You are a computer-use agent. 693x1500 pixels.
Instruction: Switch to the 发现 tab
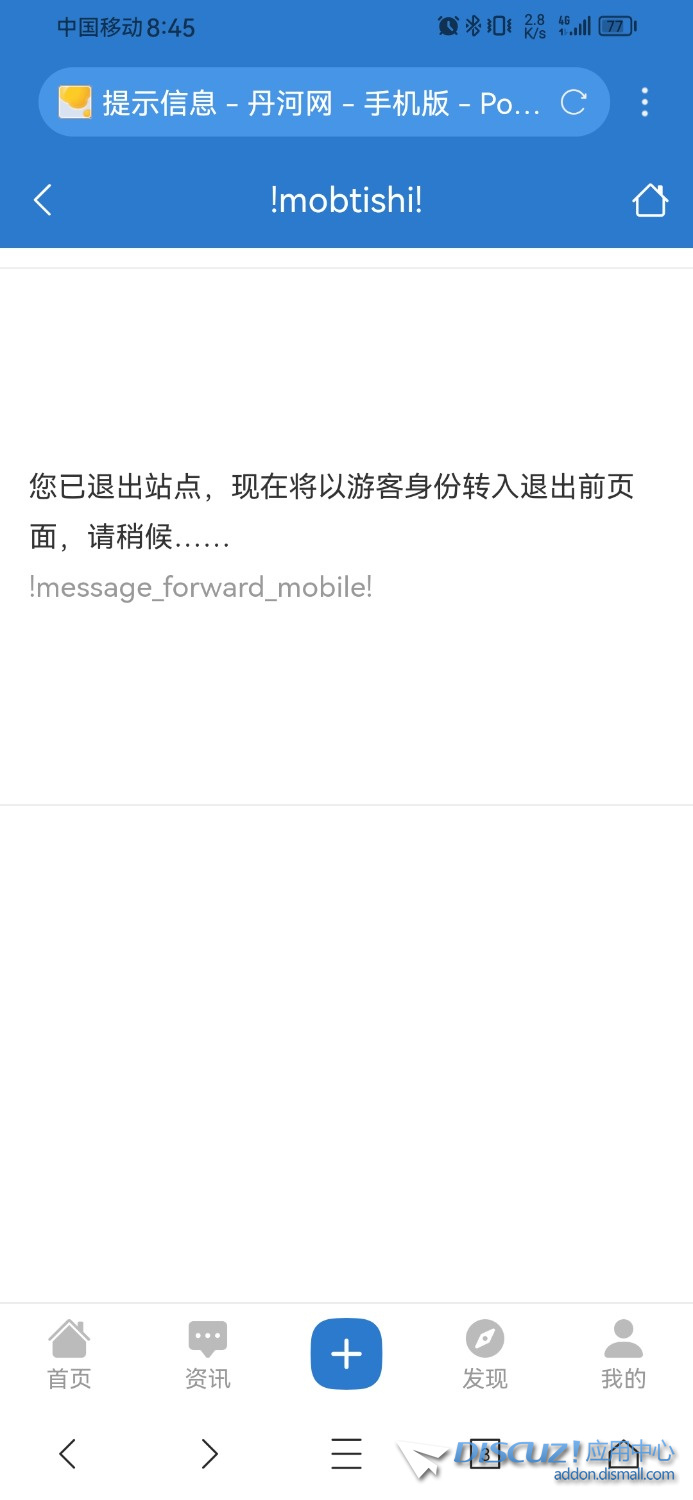485,1354
